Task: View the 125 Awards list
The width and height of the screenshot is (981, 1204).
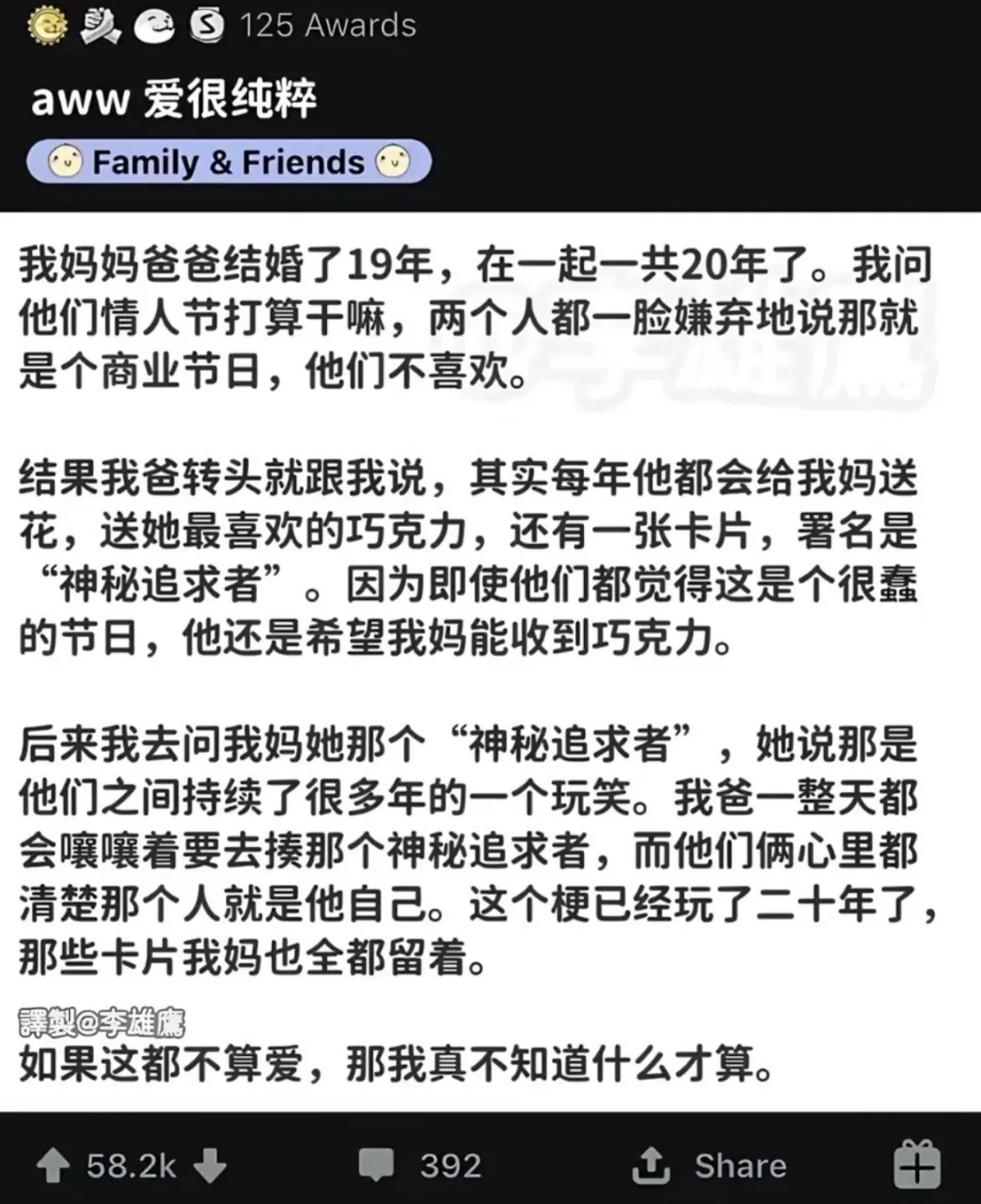Action: click(327, 25)
